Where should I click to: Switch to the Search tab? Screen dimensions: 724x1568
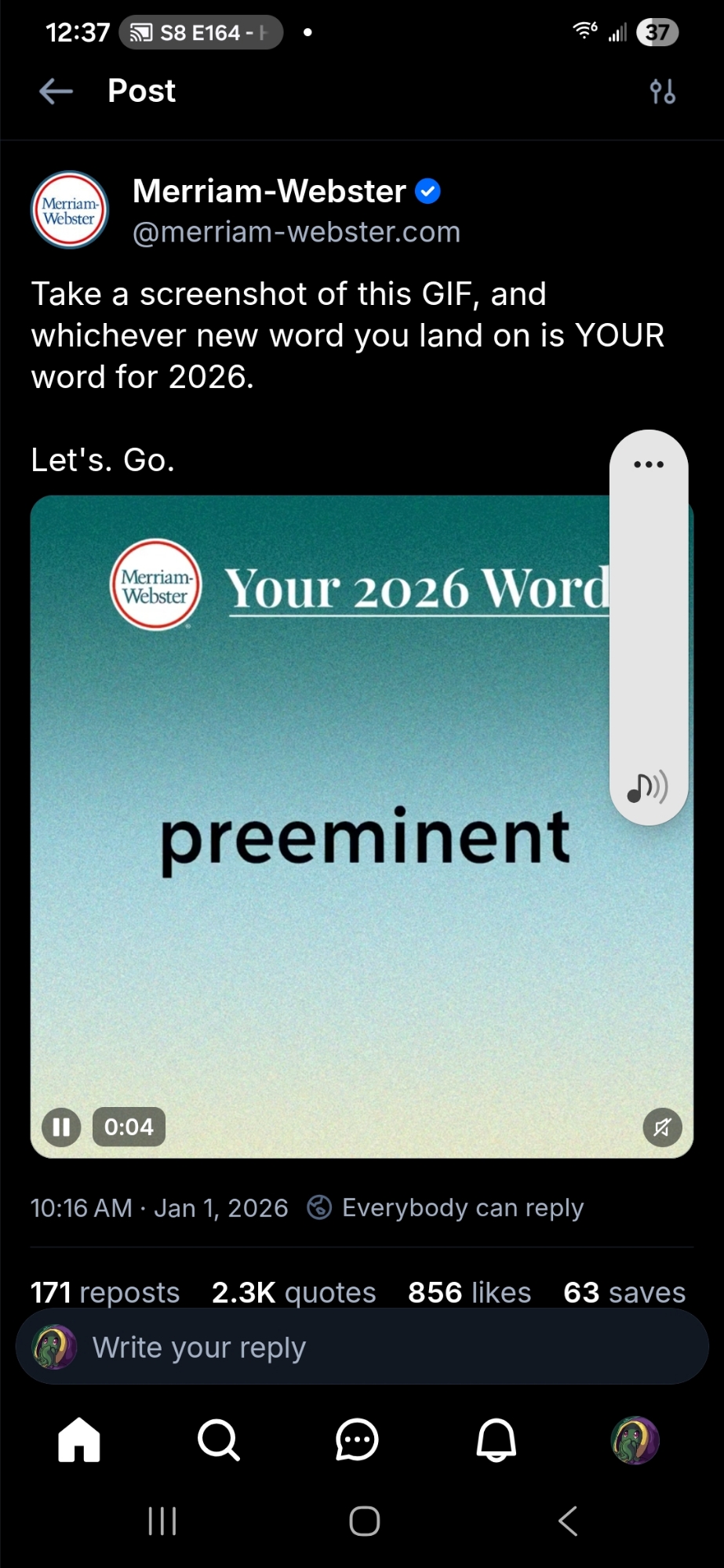[x=218, y=1439]
